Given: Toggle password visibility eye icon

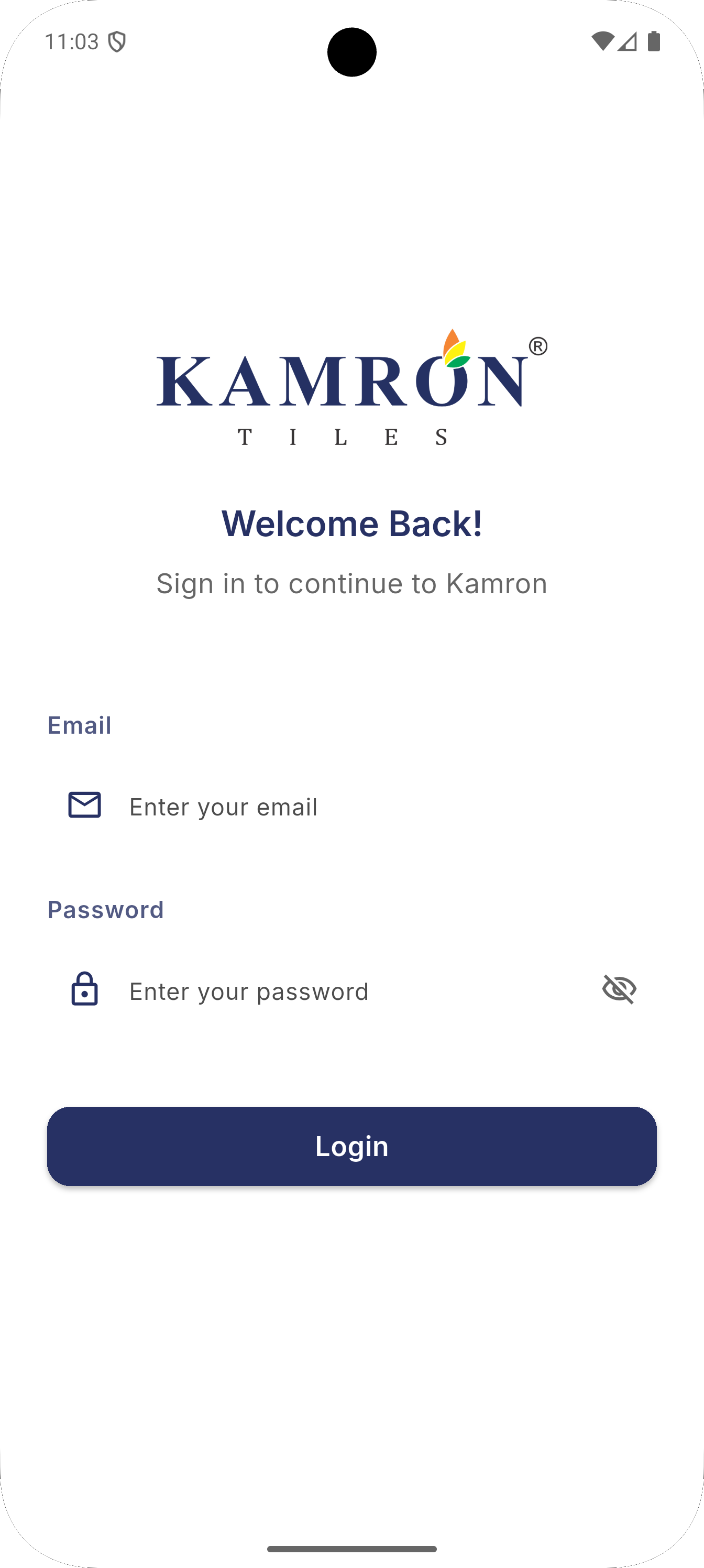Looking at the screenshot, I should 619,989.
